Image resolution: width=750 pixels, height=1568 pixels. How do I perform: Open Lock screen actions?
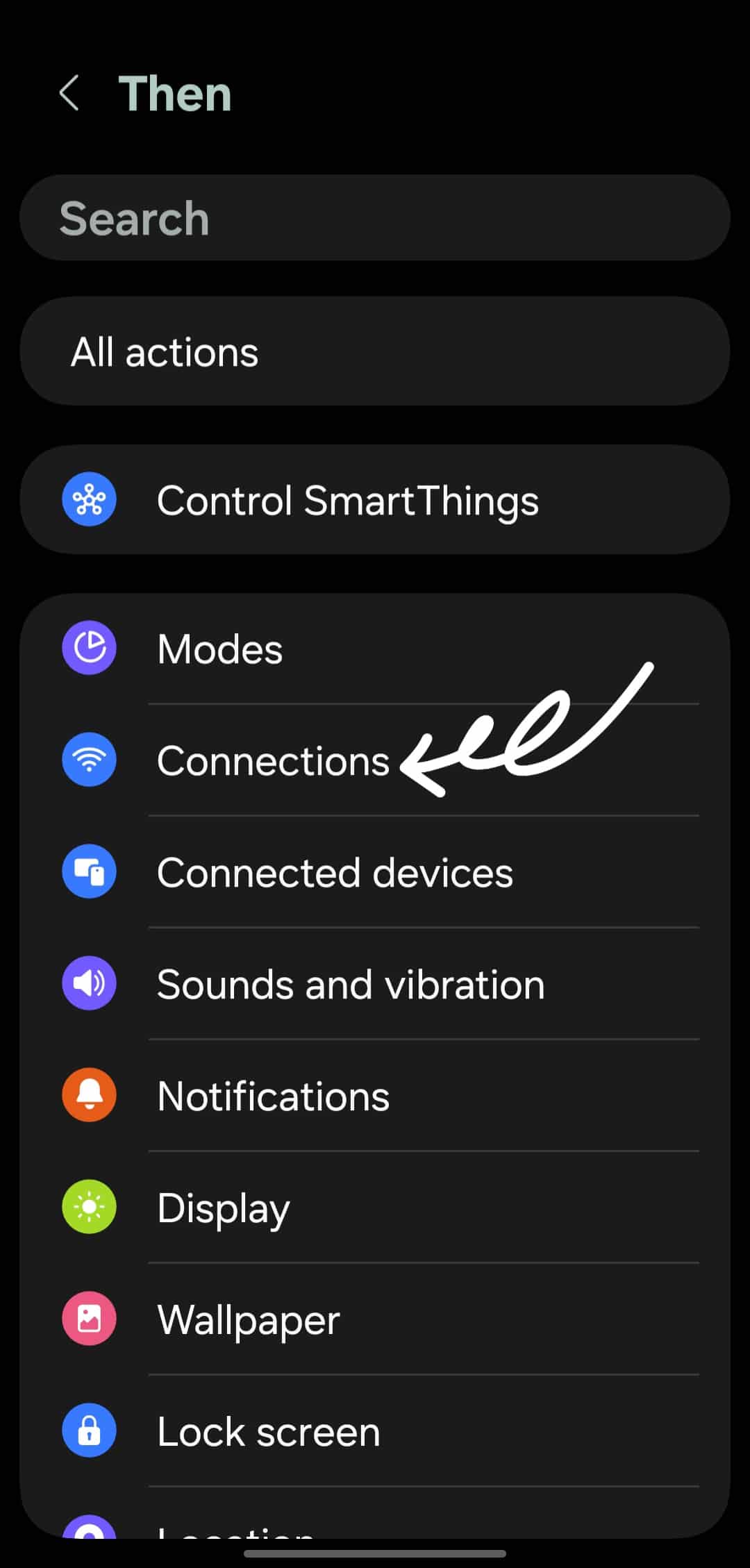(375, 1431)
